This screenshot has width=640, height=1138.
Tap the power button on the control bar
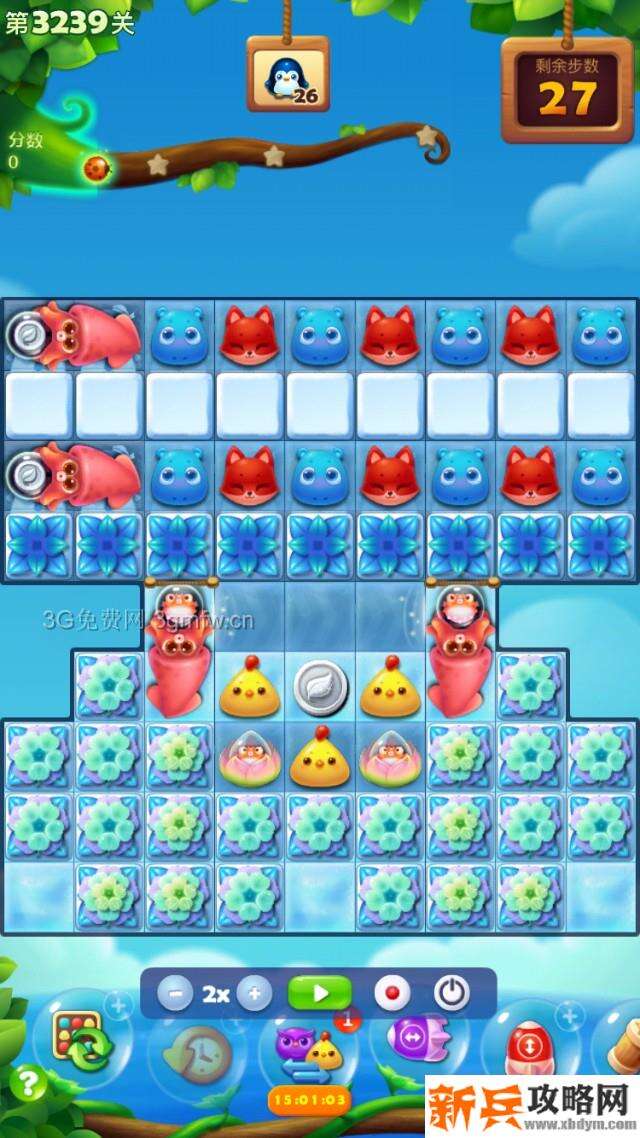pos(452,994)
